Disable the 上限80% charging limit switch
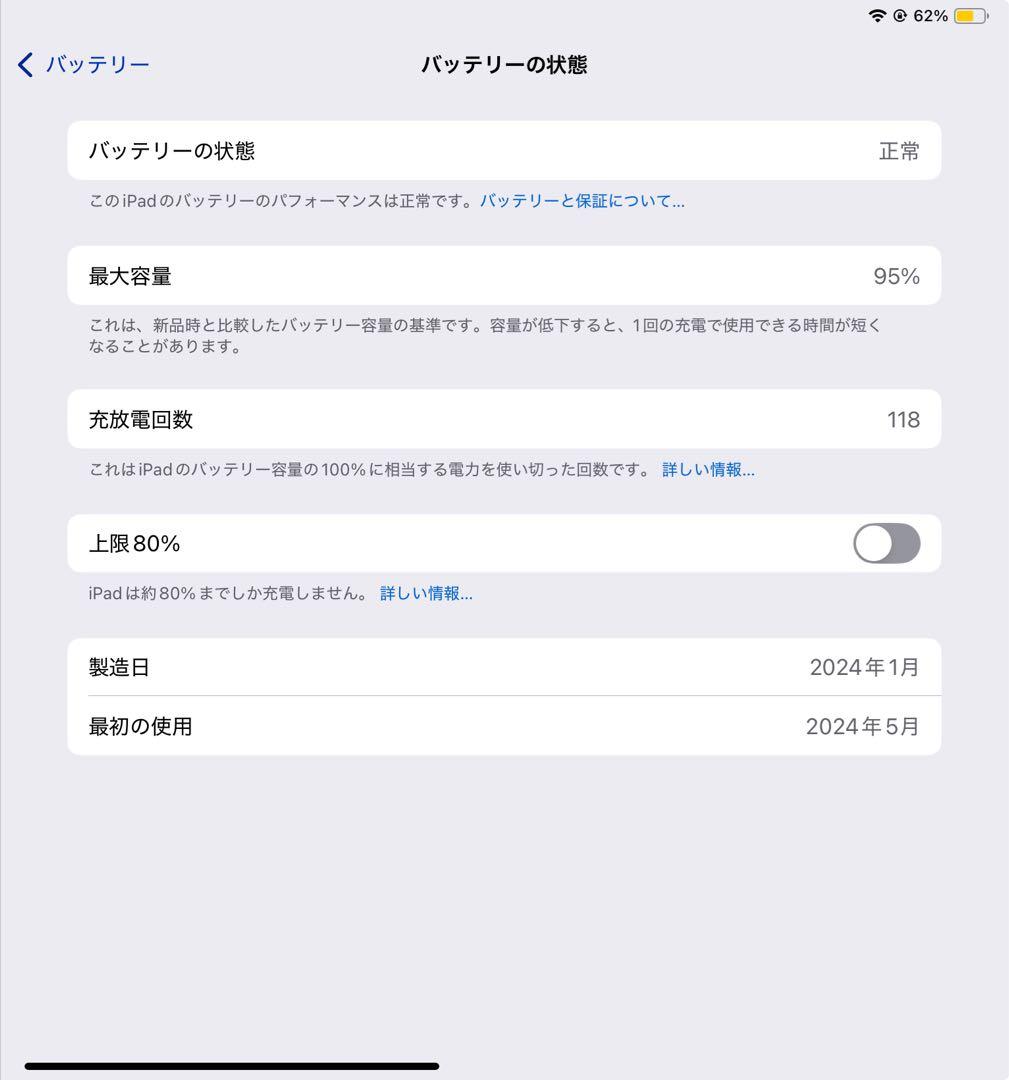Viewport: 1009px width, 1080px height. (x=886, y=543)
